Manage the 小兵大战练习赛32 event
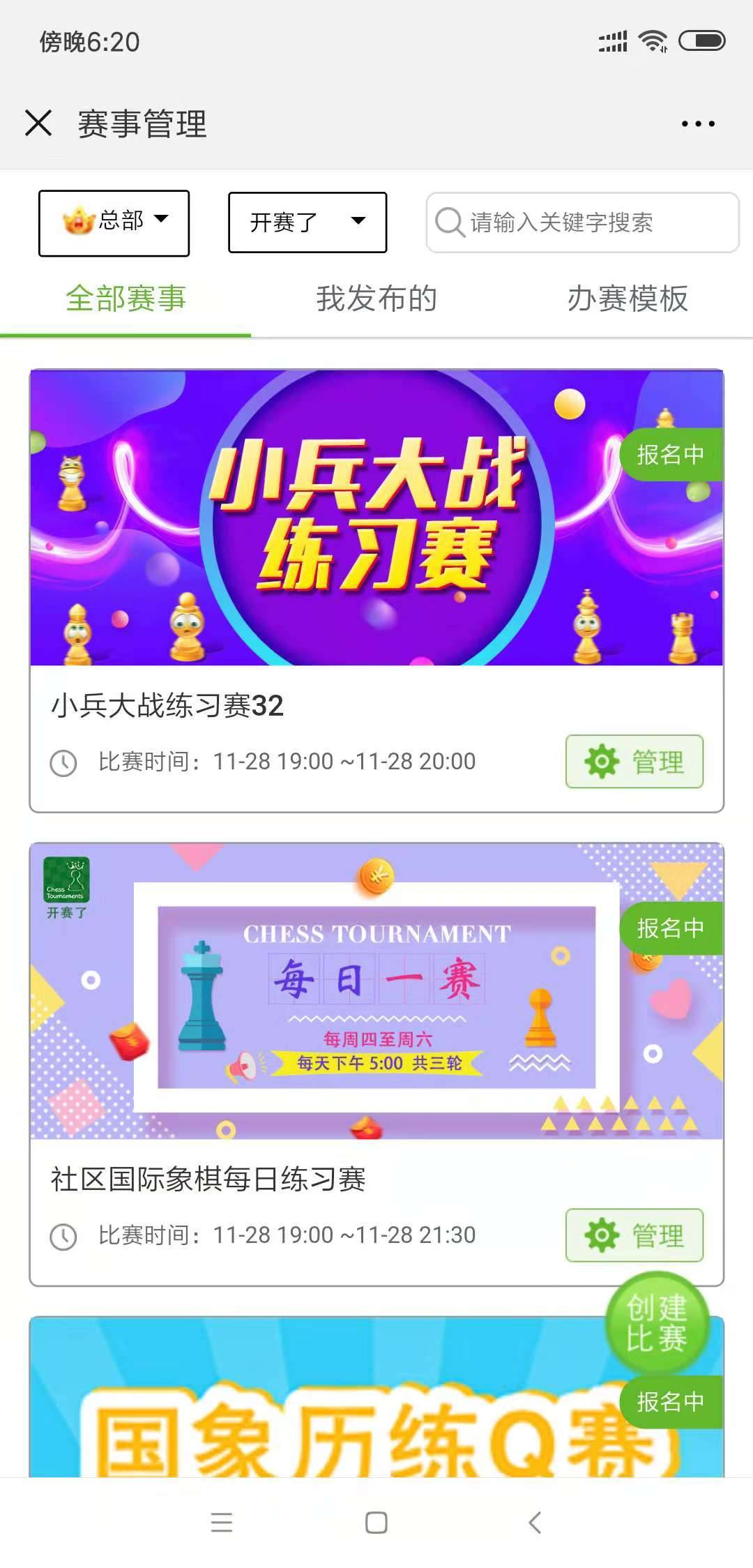The width and height of the screenshot is (753, 1568). [x=634, y=762]
